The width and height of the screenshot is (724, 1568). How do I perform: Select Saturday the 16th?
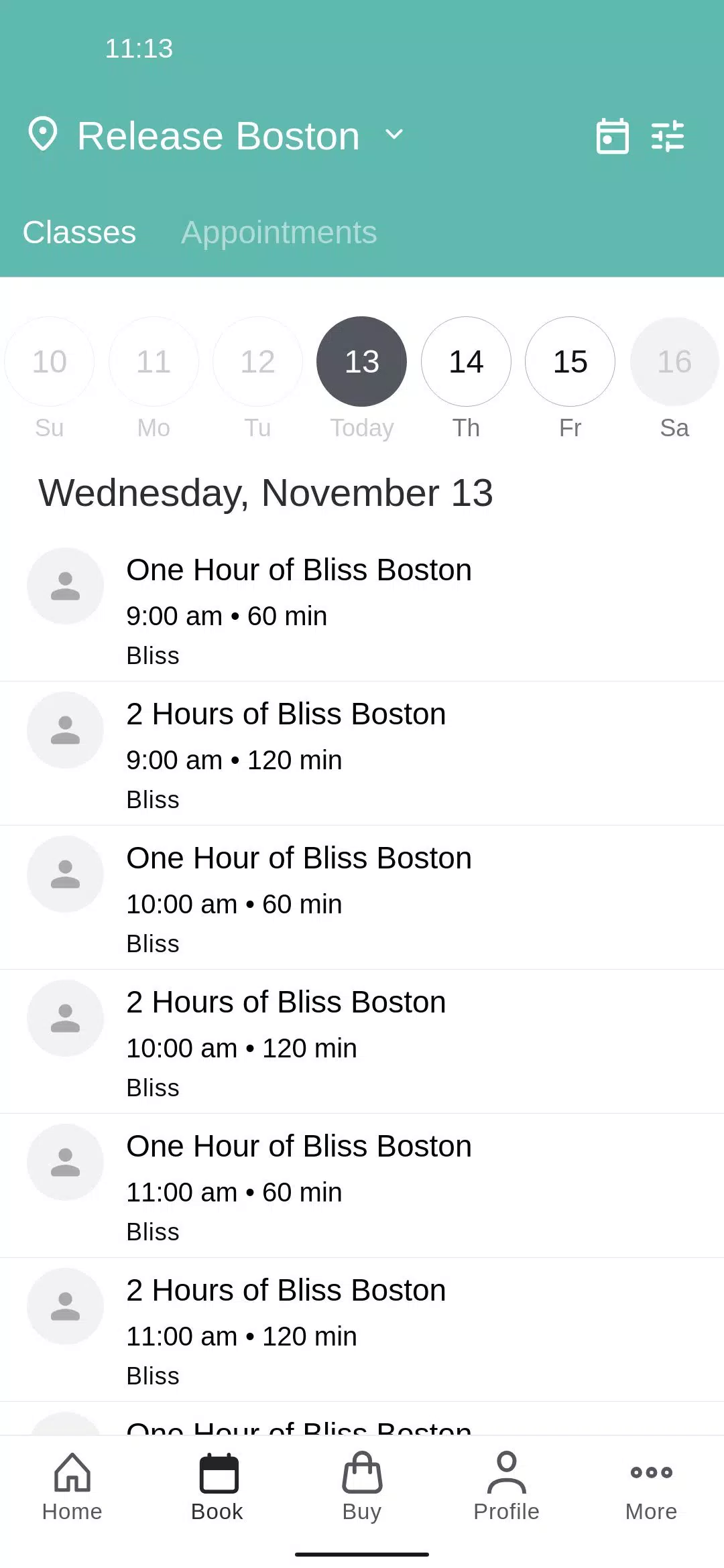674,362
